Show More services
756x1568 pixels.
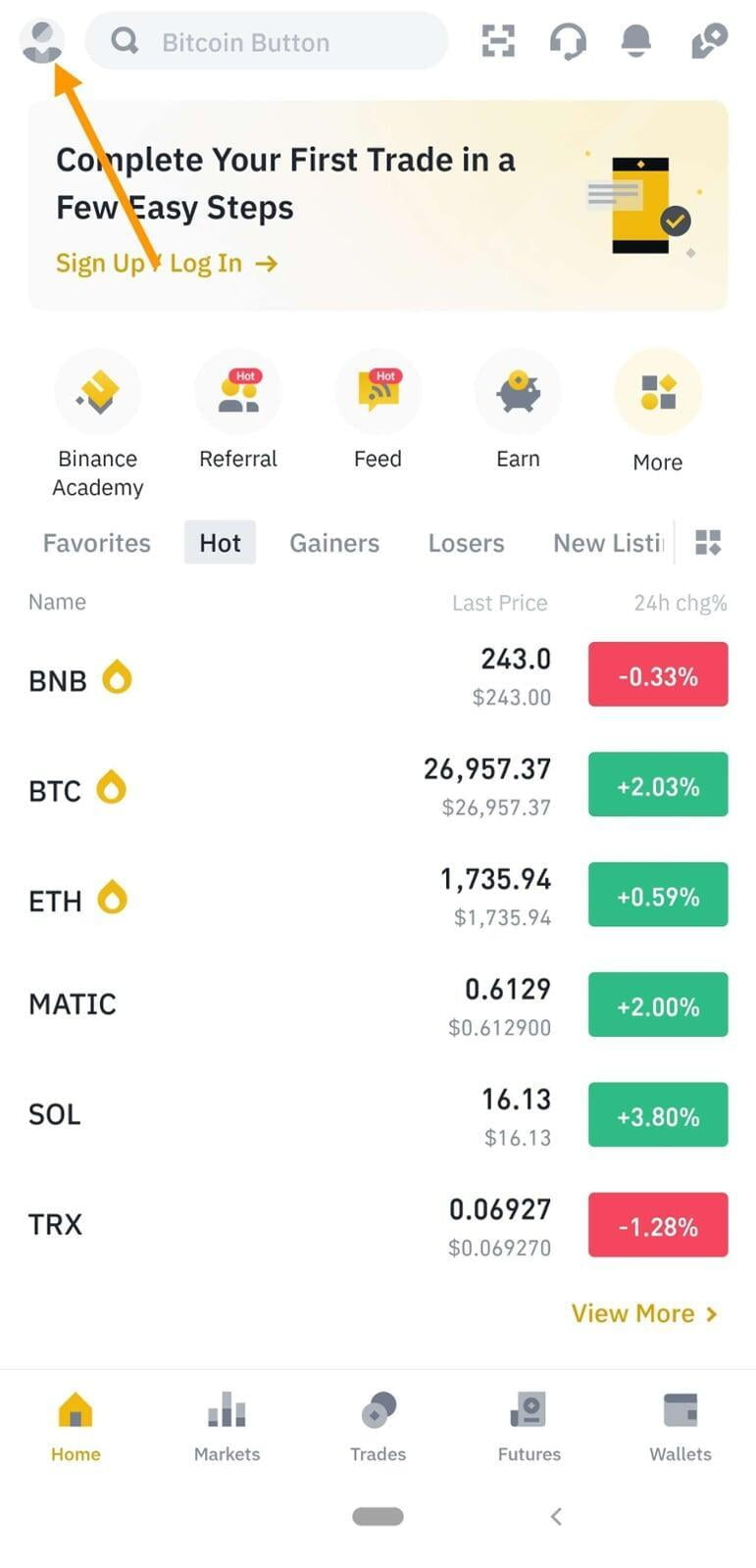click(x=658, y=393)
